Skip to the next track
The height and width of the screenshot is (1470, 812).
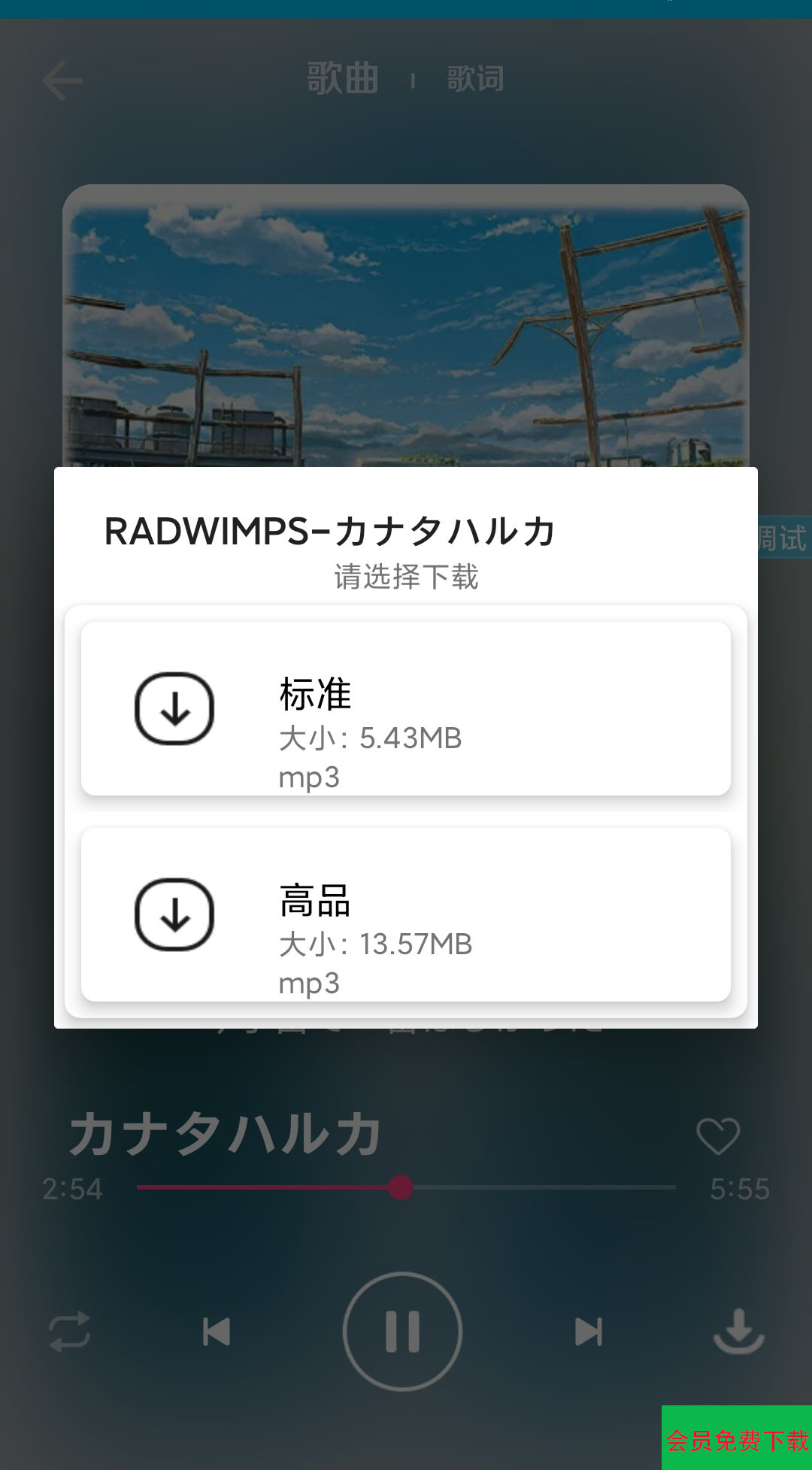click(x=588, y=1332)
